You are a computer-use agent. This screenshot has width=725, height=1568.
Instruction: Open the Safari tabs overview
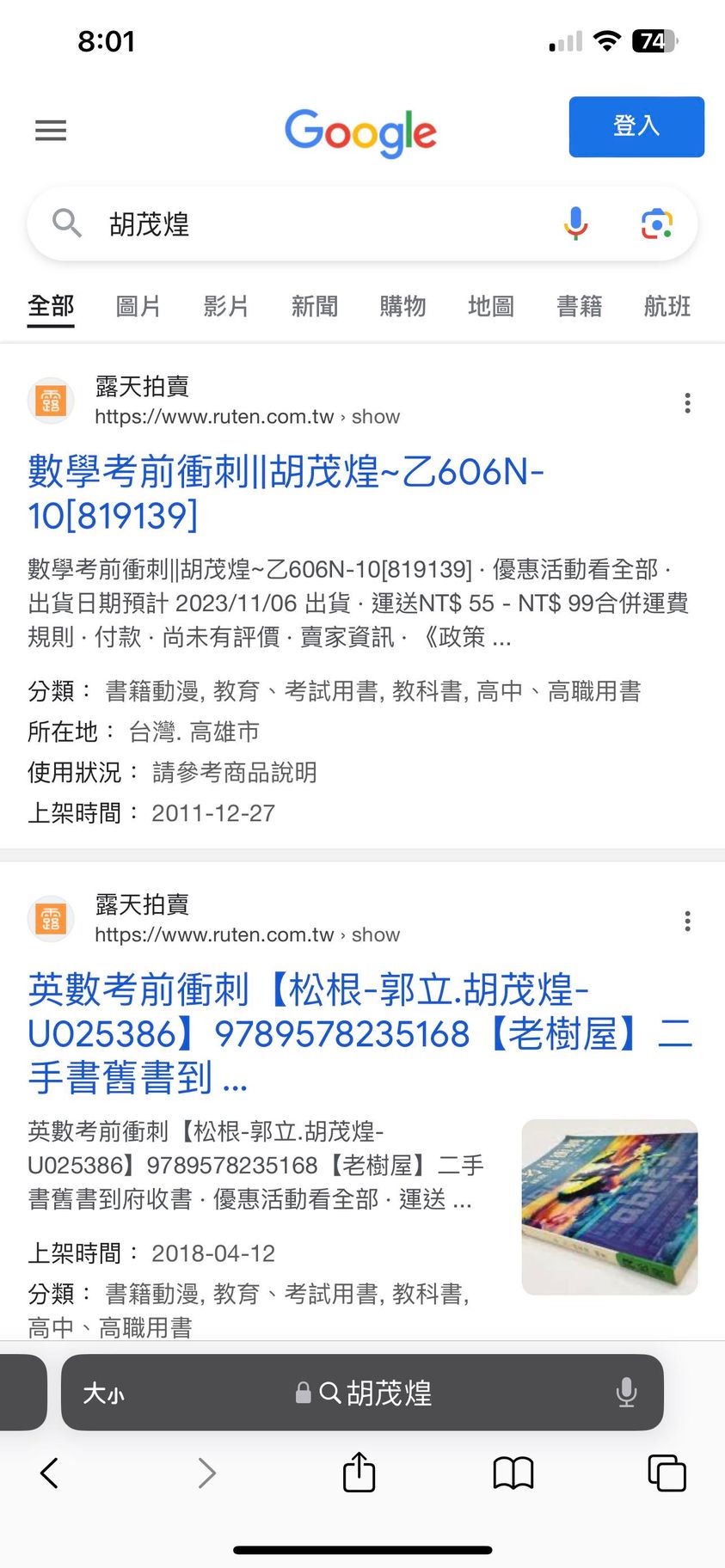pyautogui.click(x=667, y=1473)
